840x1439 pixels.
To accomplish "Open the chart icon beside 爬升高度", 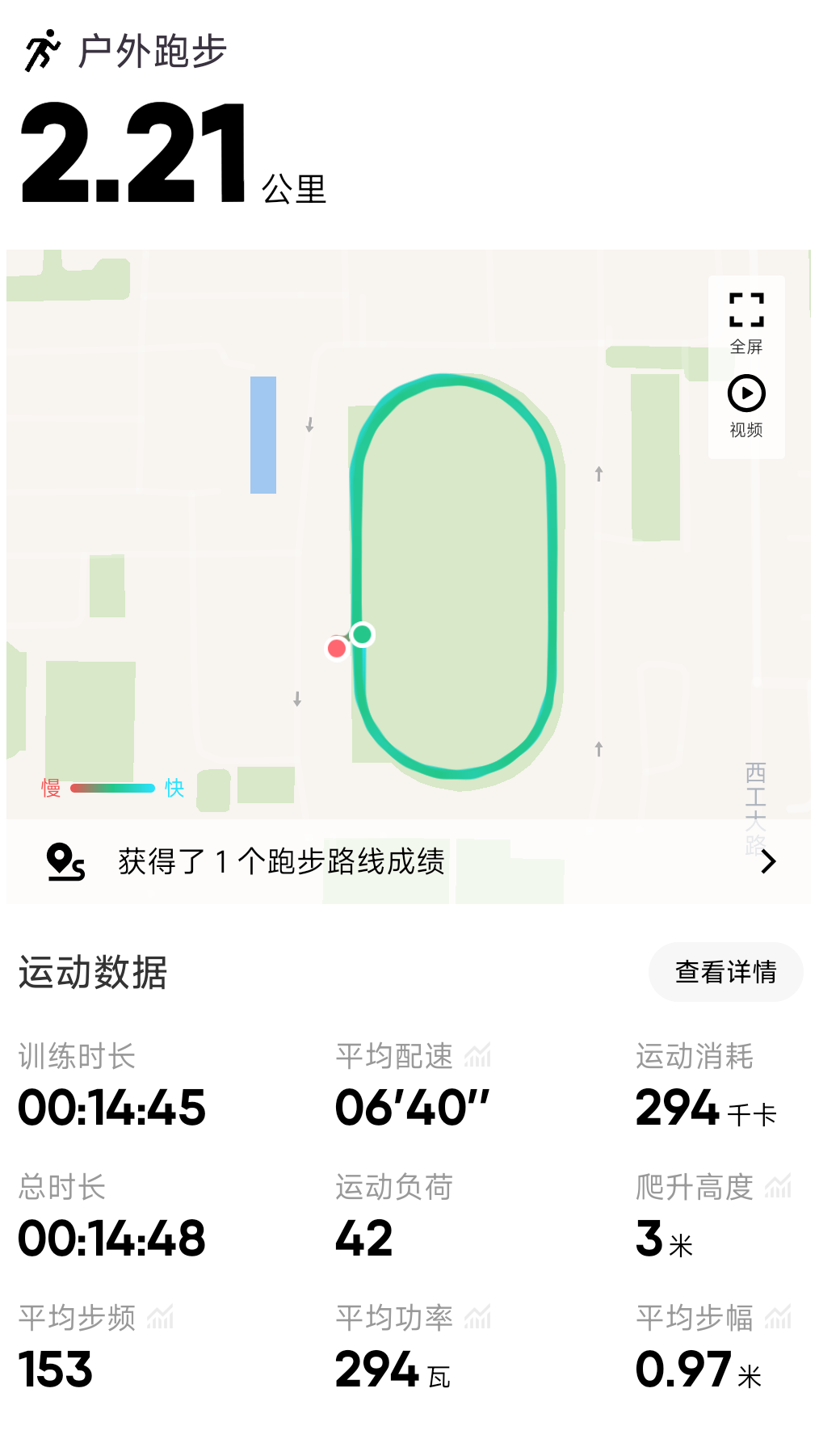I will point(778,1186).
